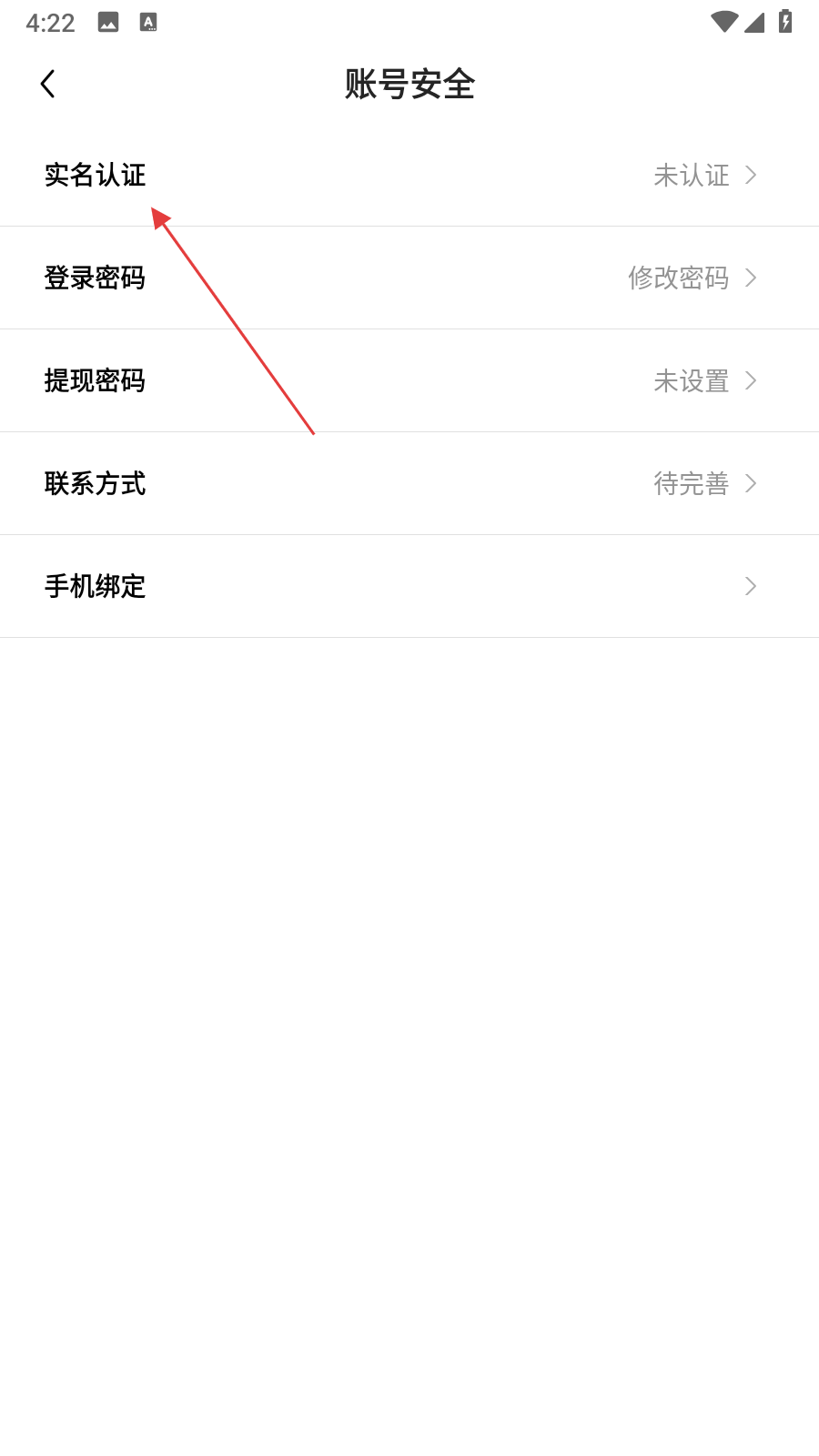Viewport: 819px width, 1456px height.
Task: Open 提现密码 setting
Action: pos(409,380)
